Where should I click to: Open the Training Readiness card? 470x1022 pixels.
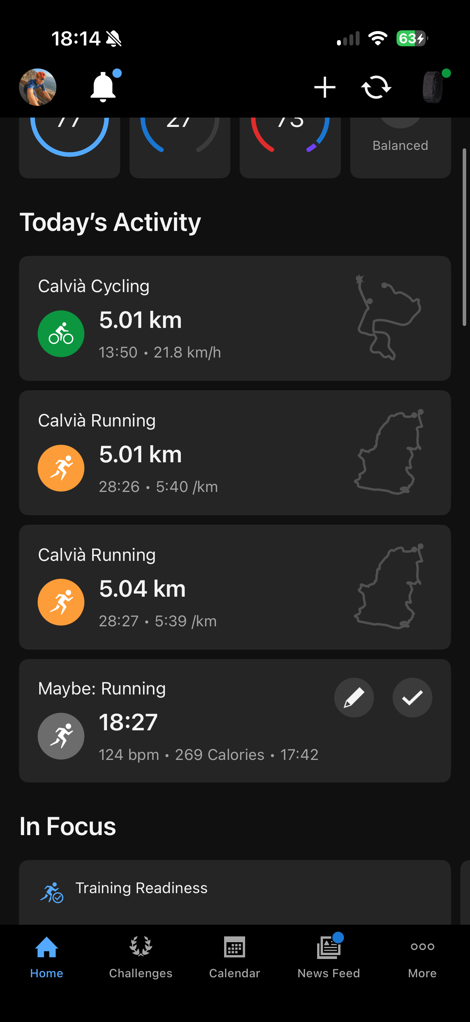[235, 892]
